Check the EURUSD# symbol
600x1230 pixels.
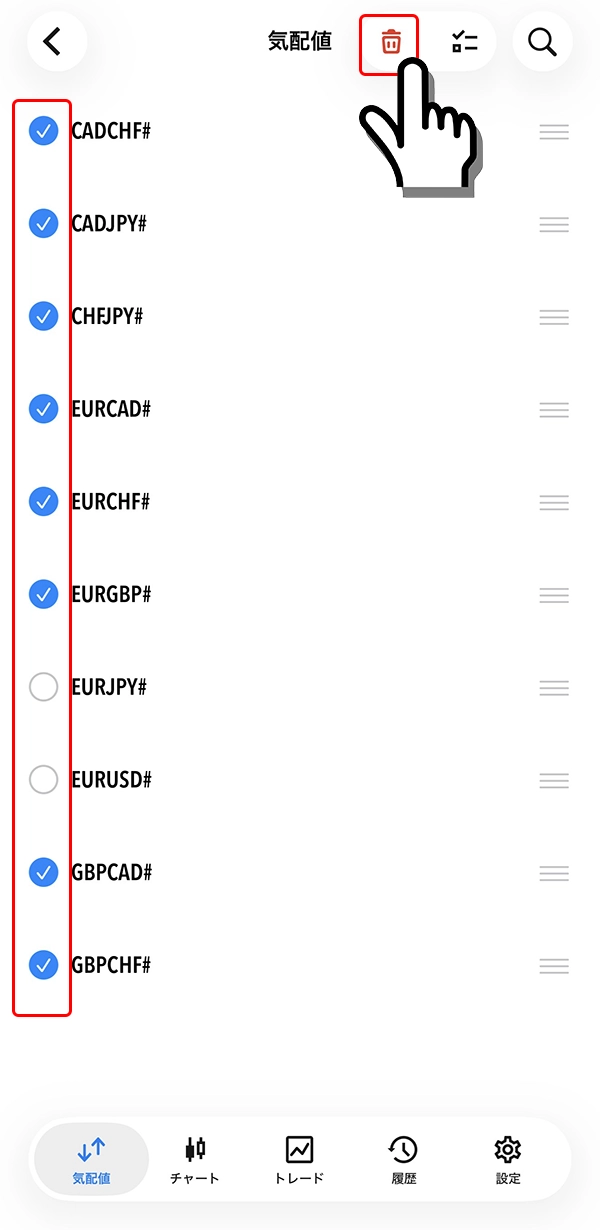(43, 780)
